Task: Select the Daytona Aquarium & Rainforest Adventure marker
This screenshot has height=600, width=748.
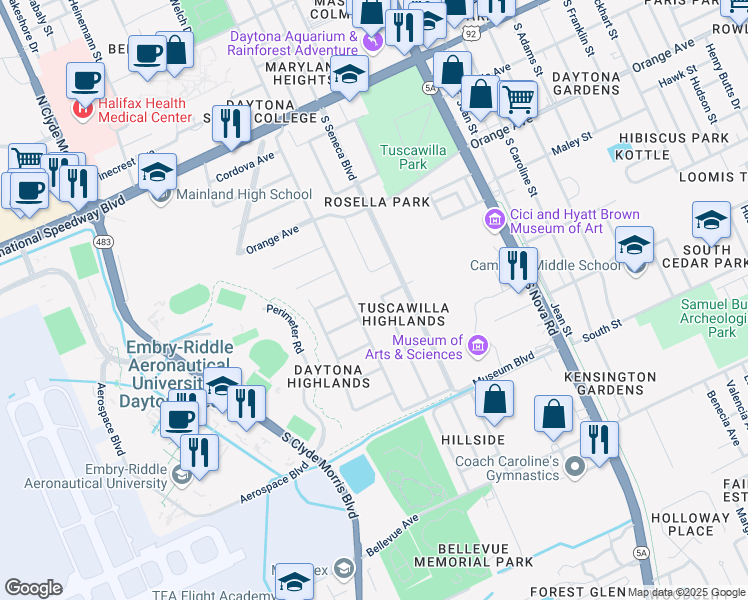Action: [374, 41]
